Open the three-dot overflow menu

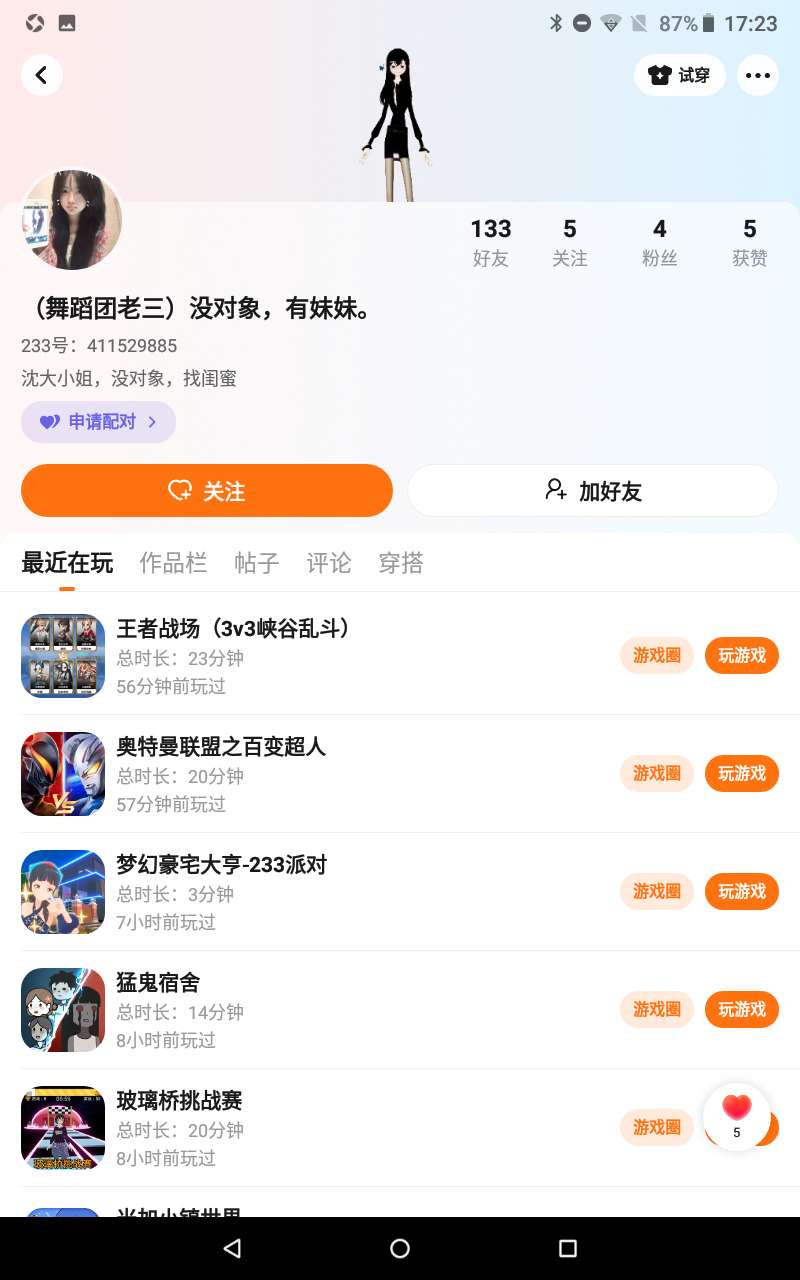758,75
